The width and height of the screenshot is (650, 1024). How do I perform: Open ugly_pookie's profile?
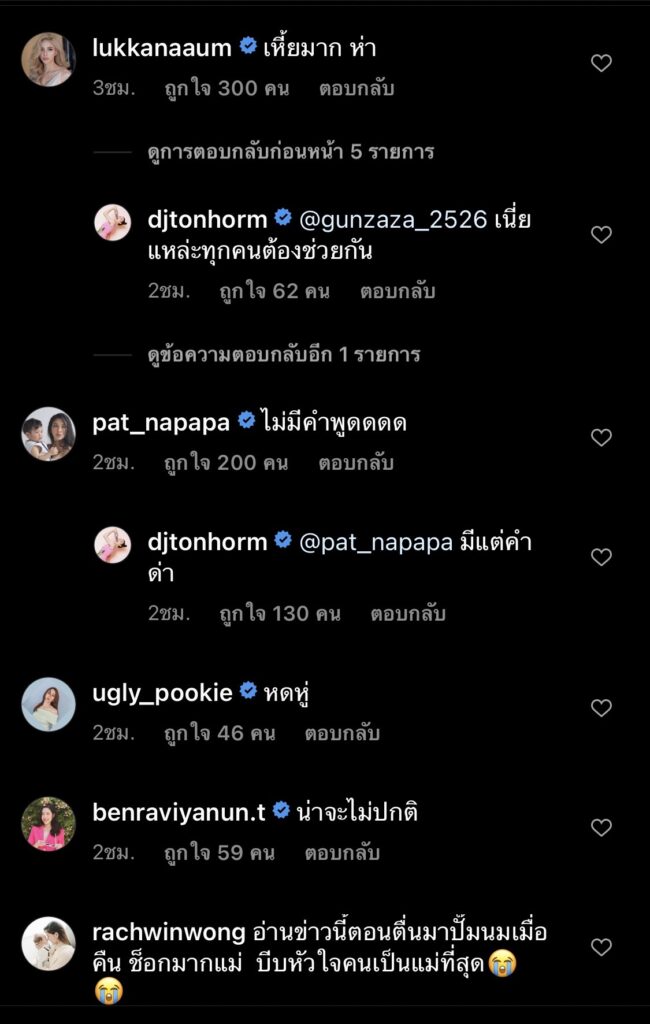162,692
